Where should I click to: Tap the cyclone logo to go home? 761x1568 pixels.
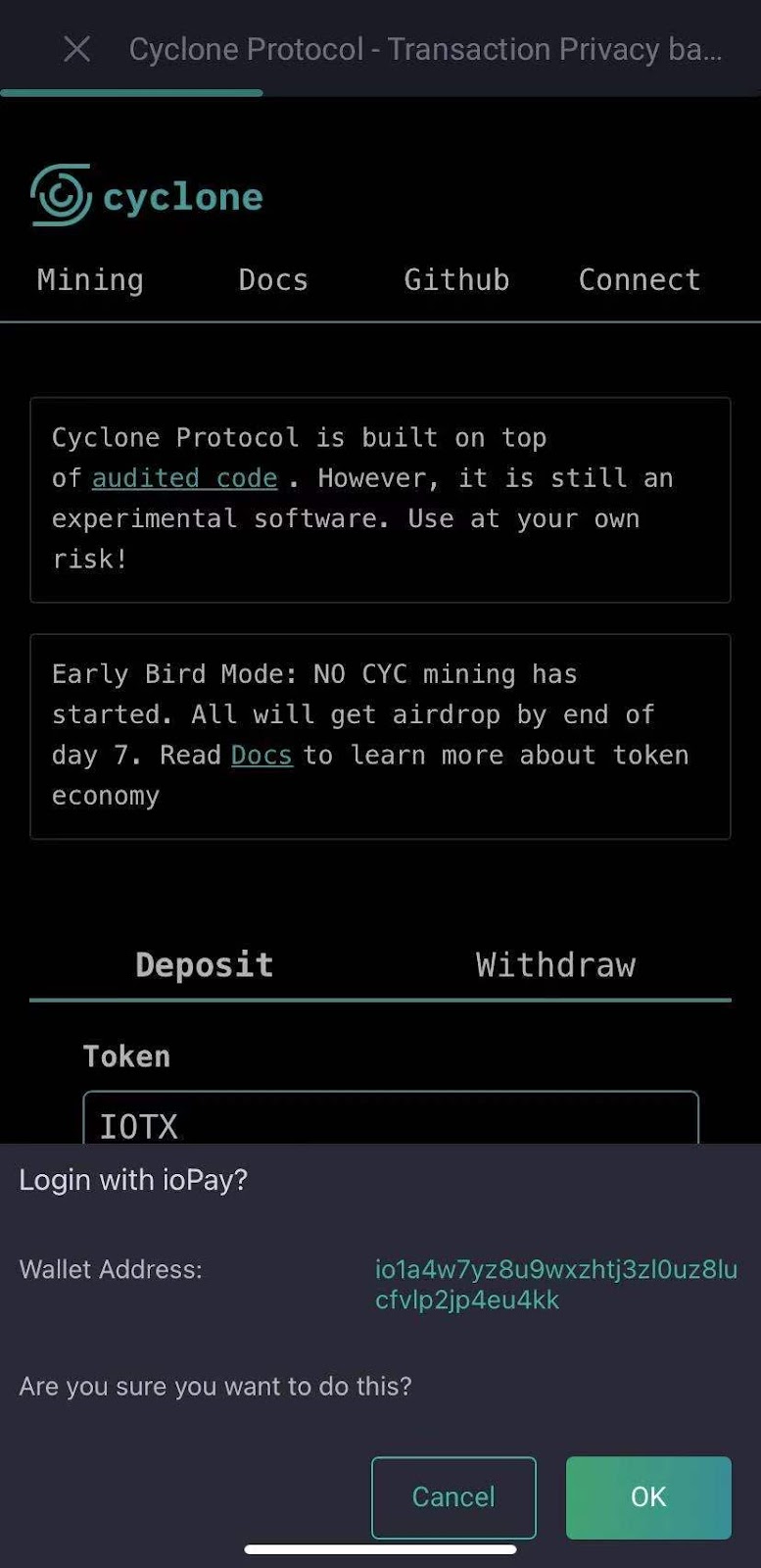[x=147, y=196]
